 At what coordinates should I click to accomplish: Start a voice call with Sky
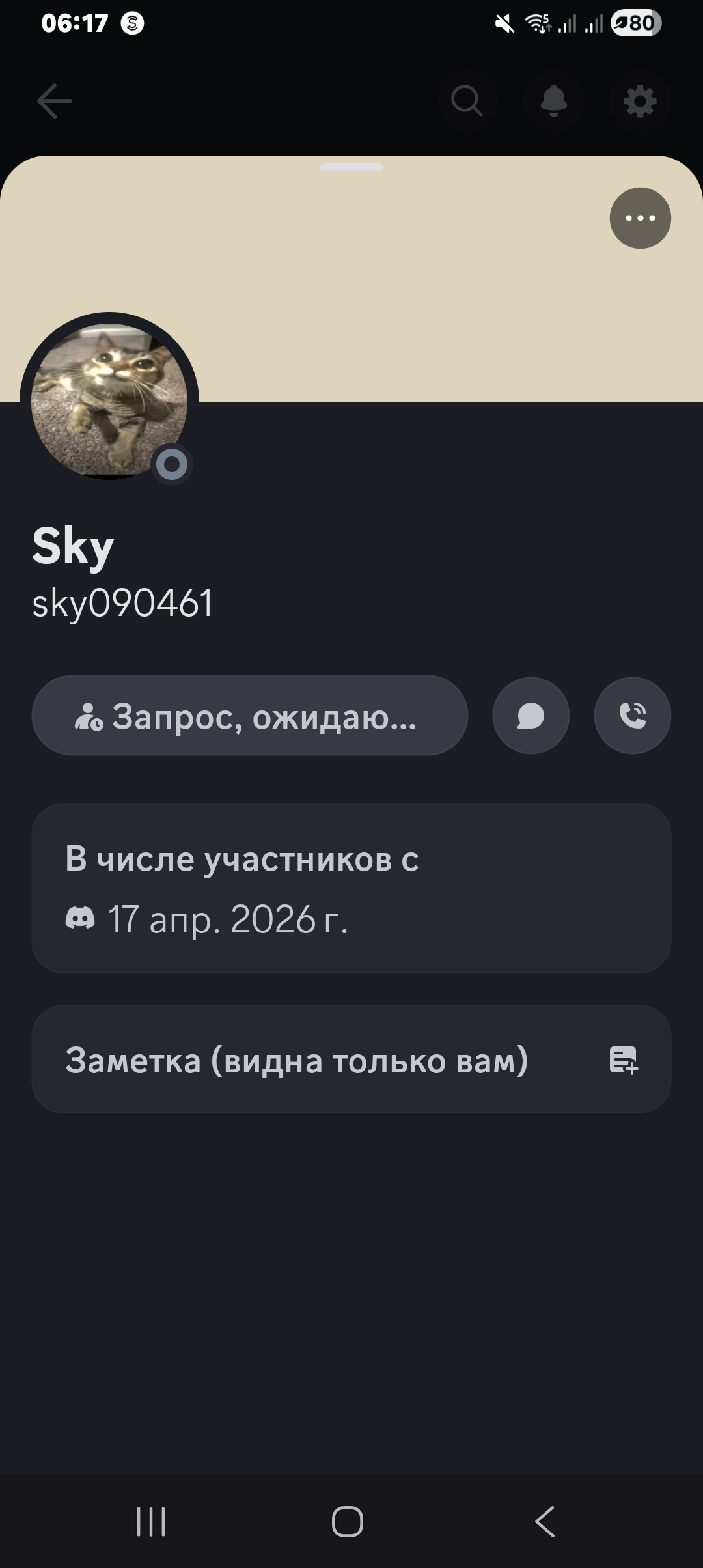(x=632, y=716)
